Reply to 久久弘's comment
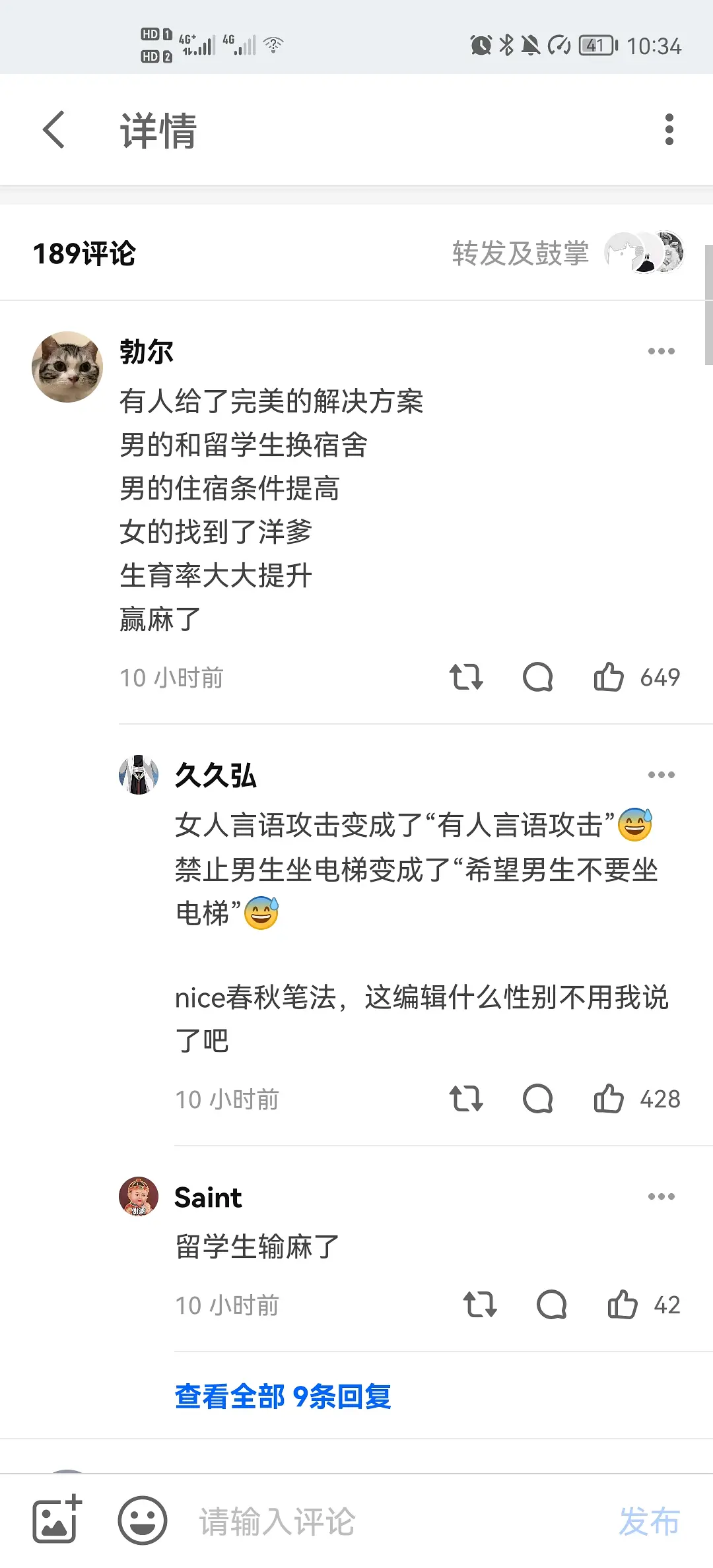This screenshot has width=713, height=1568. point(537,1099)
